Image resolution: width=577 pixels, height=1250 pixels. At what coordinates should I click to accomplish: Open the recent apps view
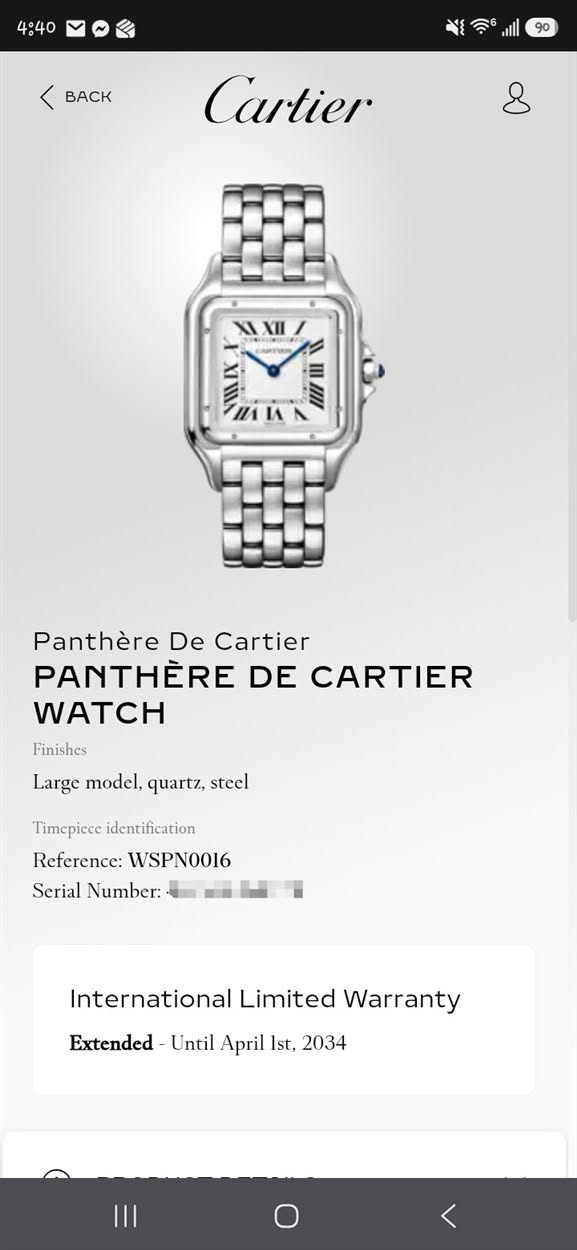pos(125,1215)
